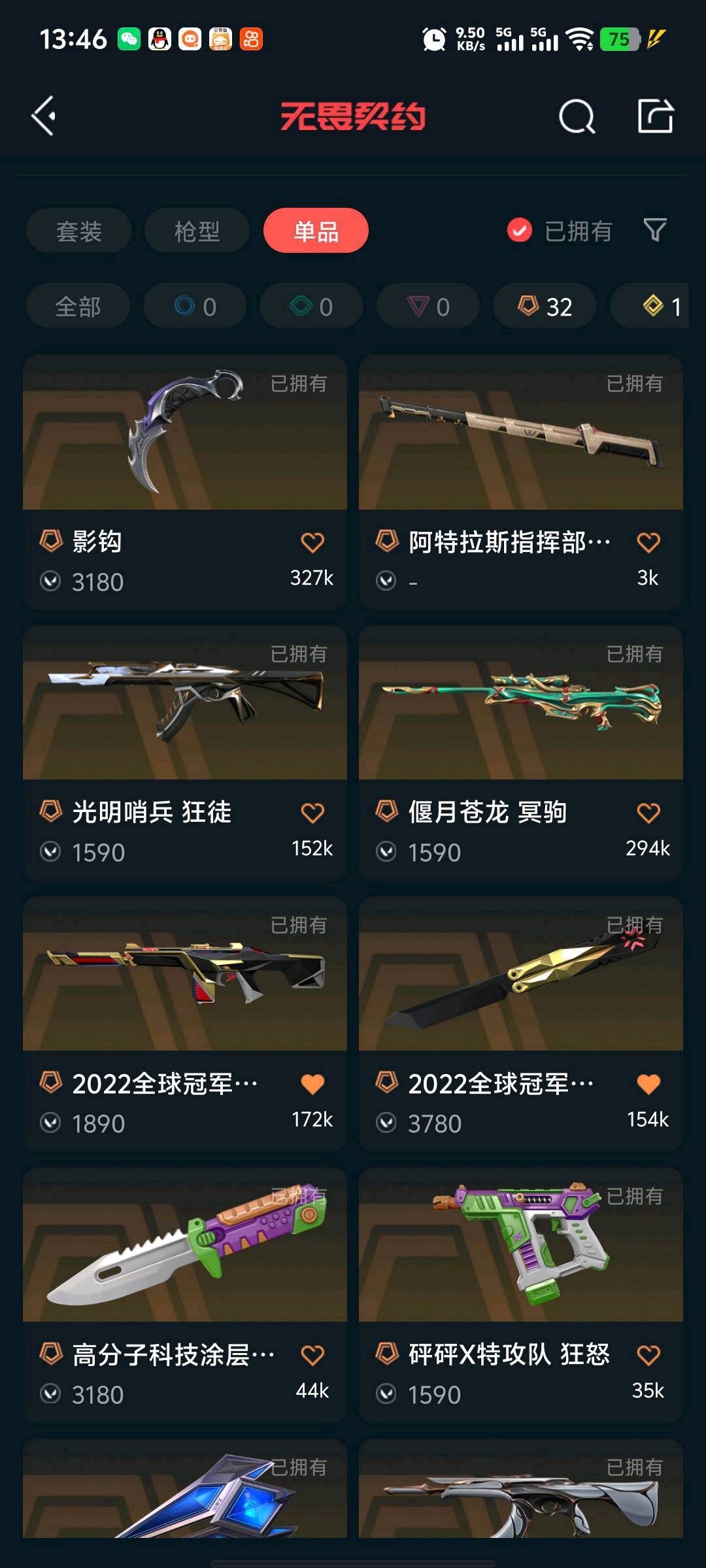Image resolution: width=706 pixels, height=1568 pixels.
Task: Like the 偃月苍龙 冥驹 skin
Action: pyautogui.click(x=648, y=813)
